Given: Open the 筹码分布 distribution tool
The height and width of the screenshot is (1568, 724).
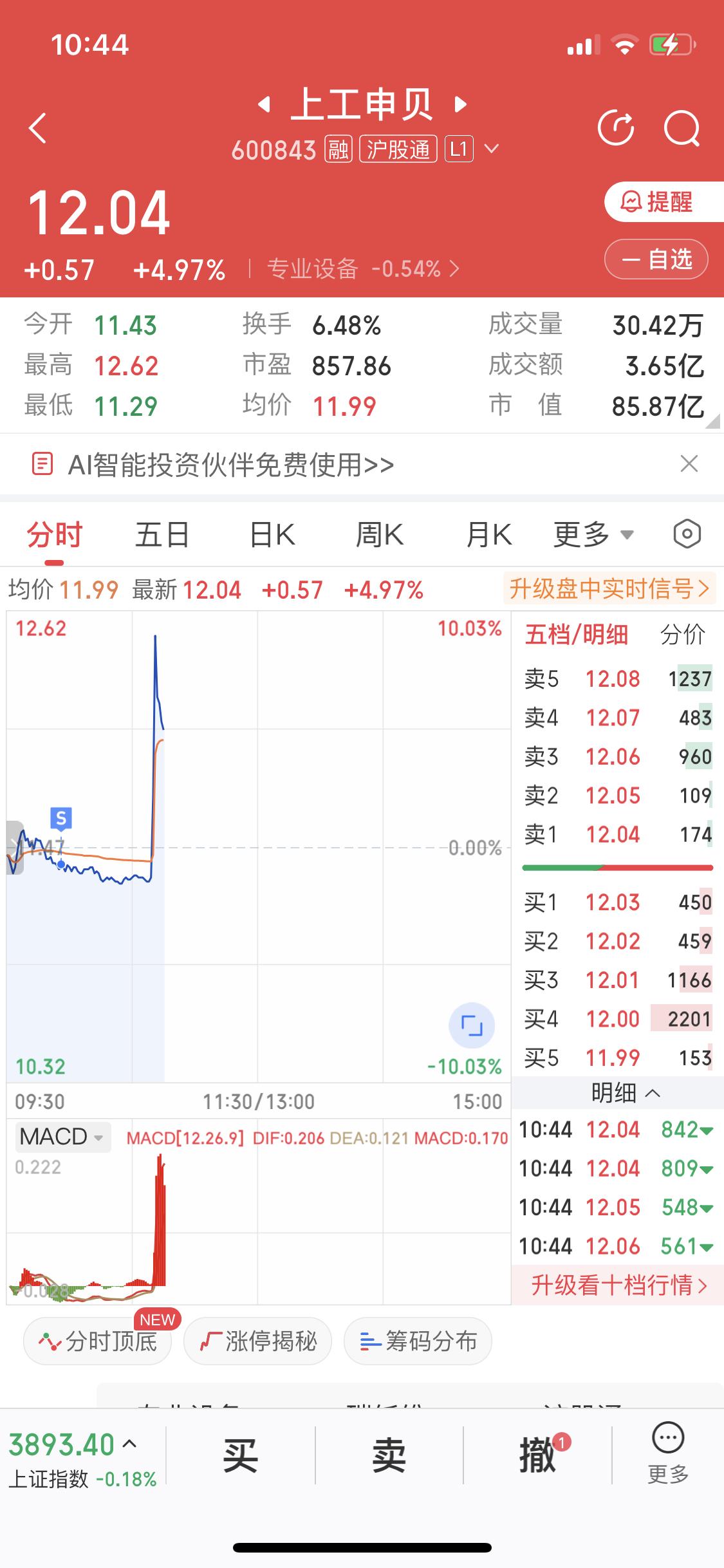Looking at the screenshot, I should (x=417, y=1341).
